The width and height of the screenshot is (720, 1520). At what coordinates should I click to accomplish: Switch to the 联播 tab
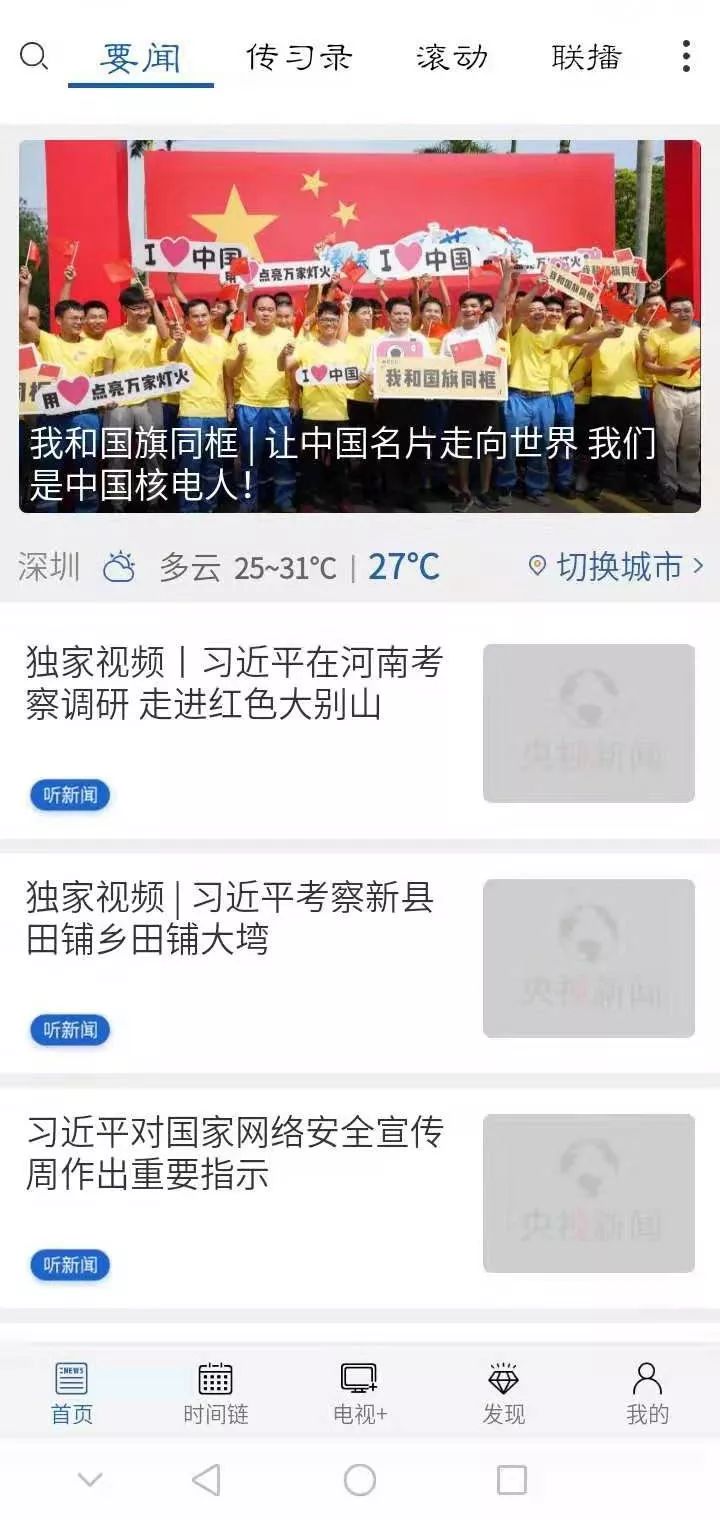tap(587, 57)
